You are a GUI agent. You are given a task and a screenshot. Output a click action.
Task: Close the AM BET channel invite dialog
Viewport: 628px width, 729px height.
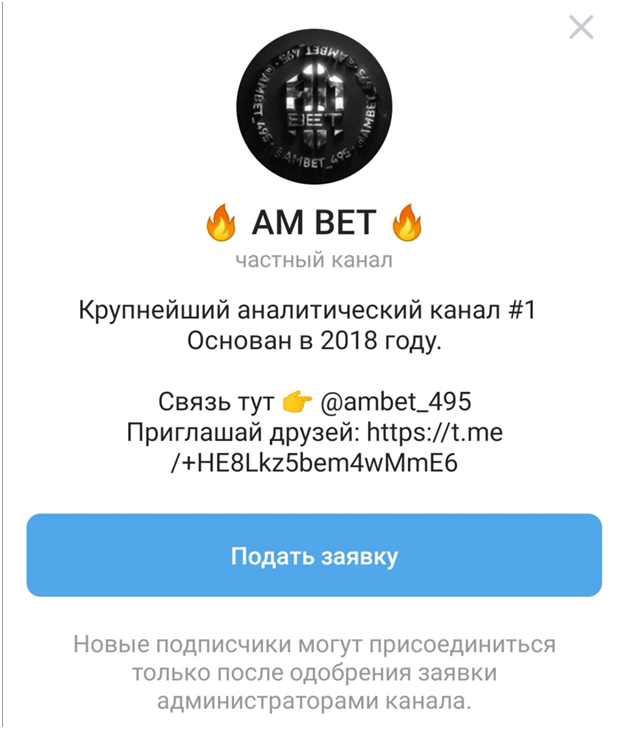coord(581,28)
